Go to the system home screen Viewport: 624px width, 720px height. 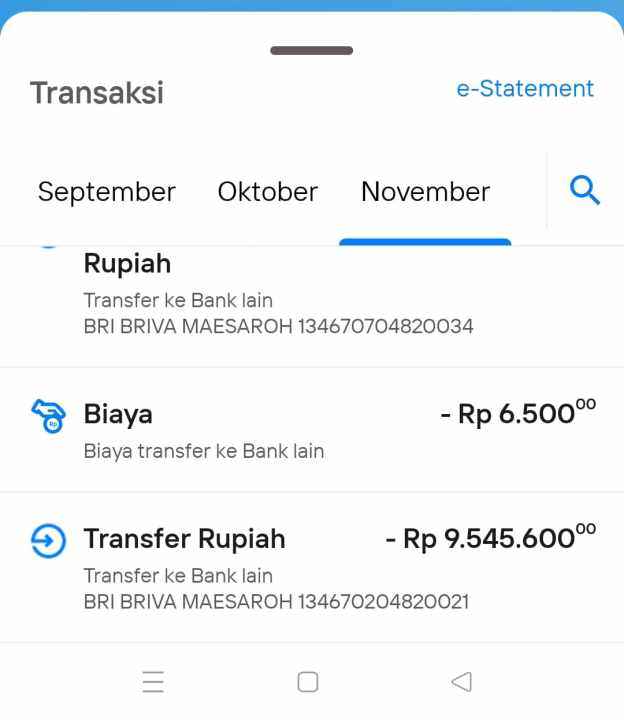point(308,682)
